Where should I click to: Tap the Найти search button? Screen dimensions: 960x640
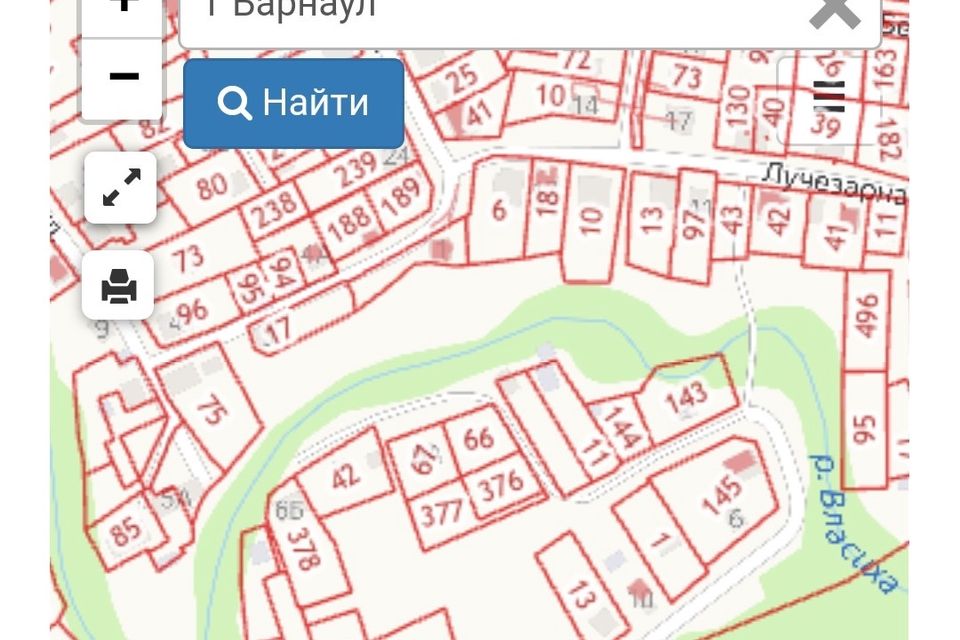pyautogui.click(x=293, y=103)
